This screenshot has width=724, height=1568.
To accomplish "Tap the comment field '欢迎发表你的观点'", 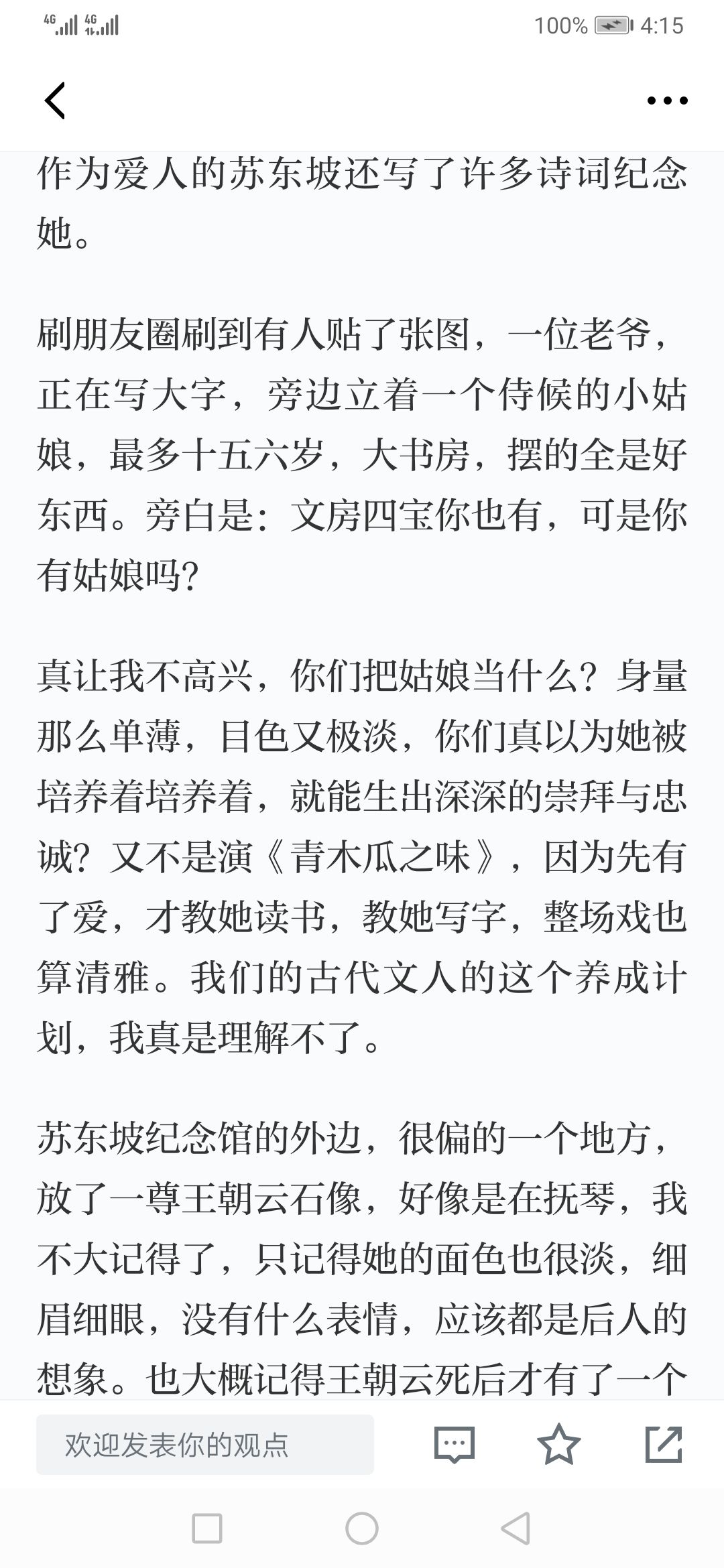I will [205, 1444].
